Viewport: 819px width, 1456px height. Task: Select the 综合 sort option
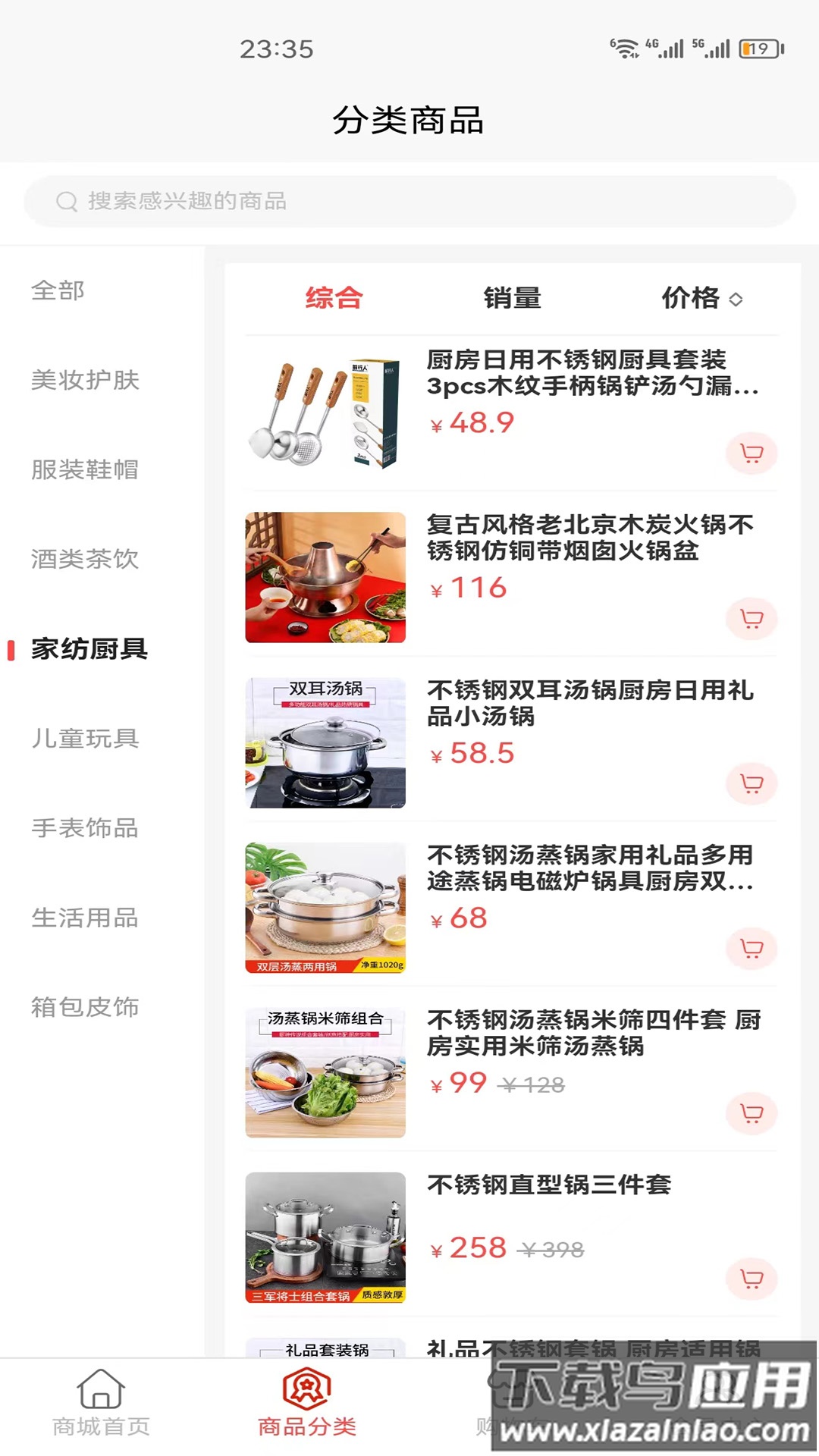click(x=333, y=297)
